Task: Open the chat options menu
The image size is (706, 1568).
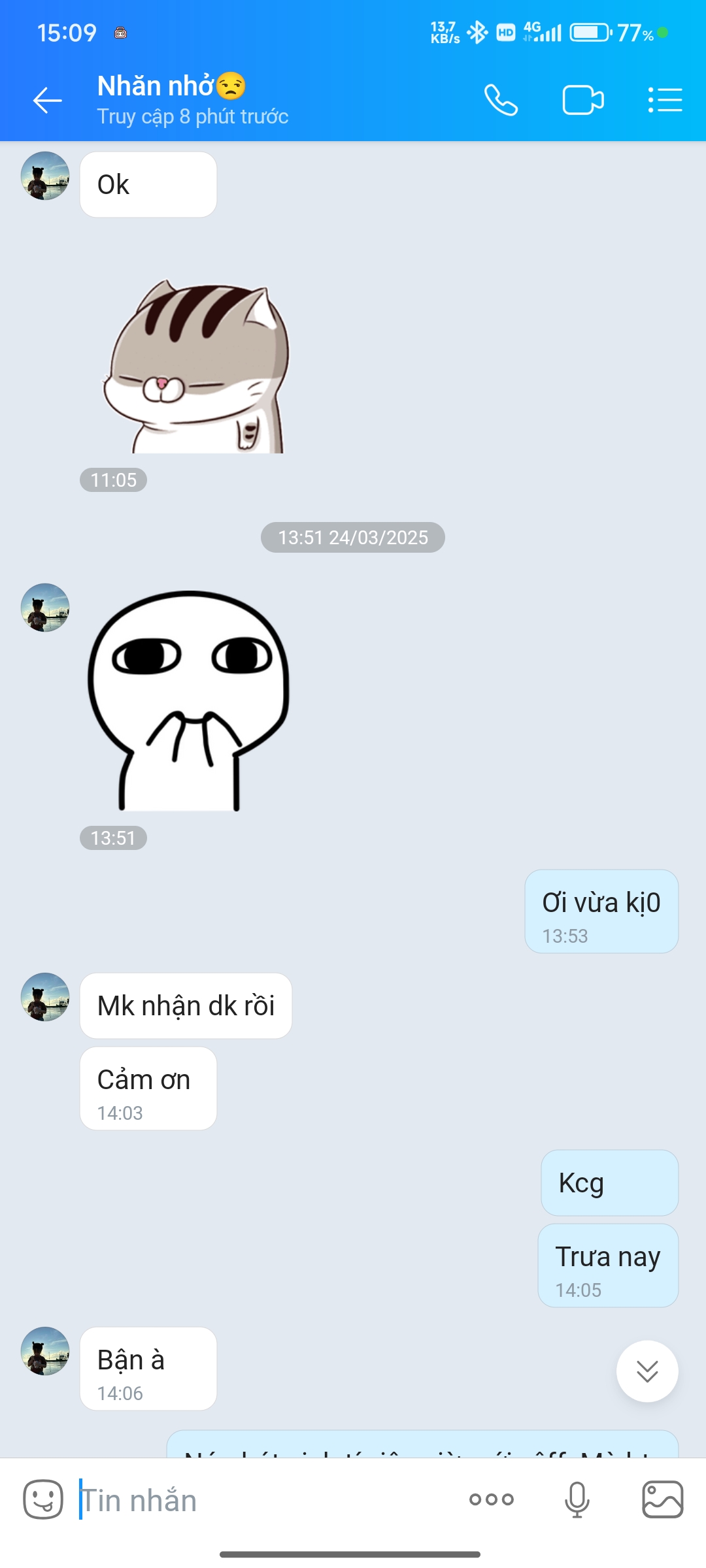Action: (x=665, y=101)
